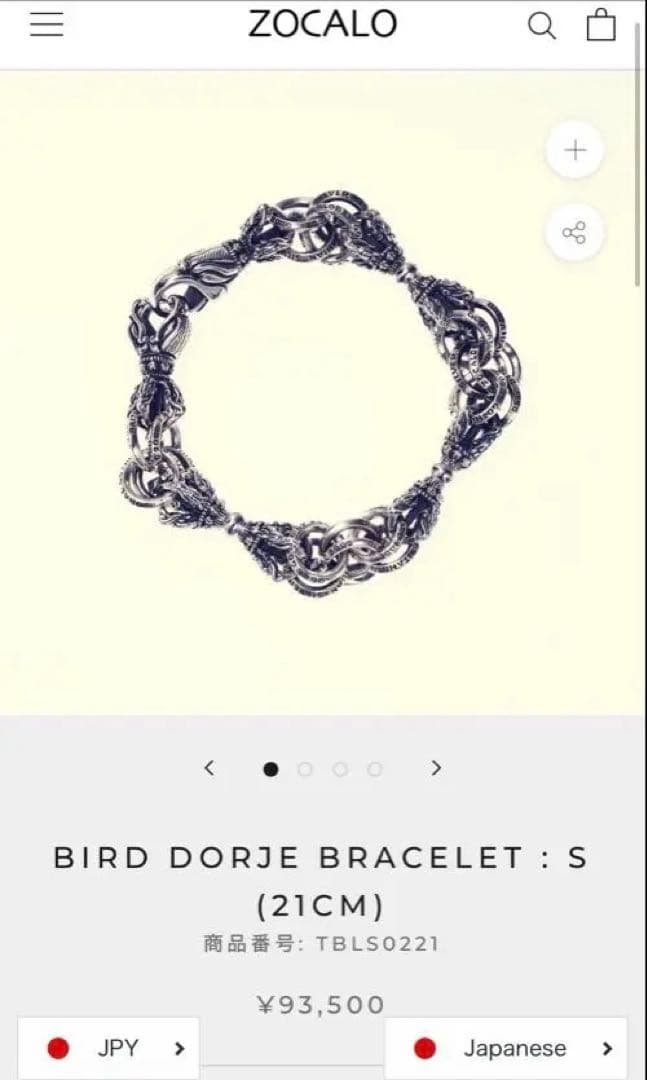
Task: Jump to the second image dot
Action: click(305, 769)
